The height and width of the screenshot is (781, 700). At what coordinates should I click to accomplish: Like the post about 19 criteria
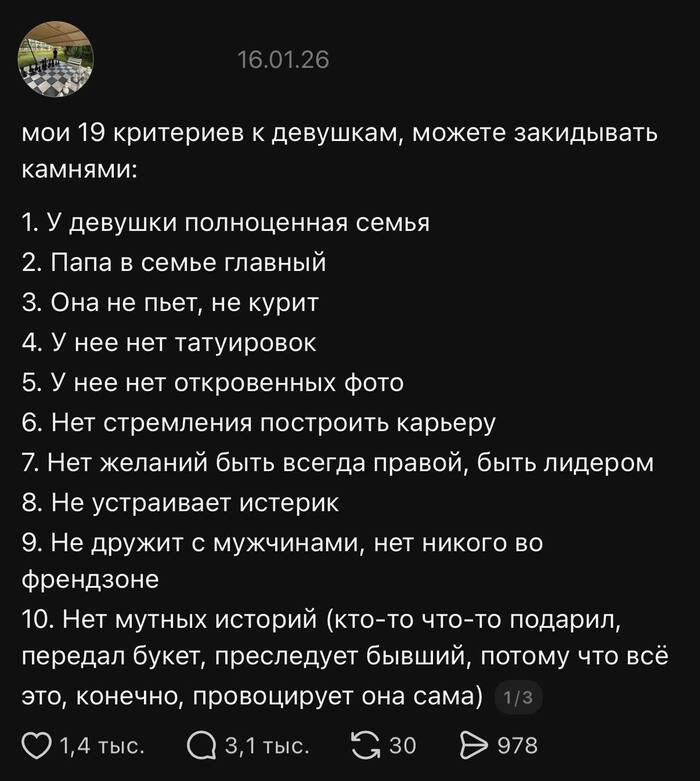(x=37, y=745)
